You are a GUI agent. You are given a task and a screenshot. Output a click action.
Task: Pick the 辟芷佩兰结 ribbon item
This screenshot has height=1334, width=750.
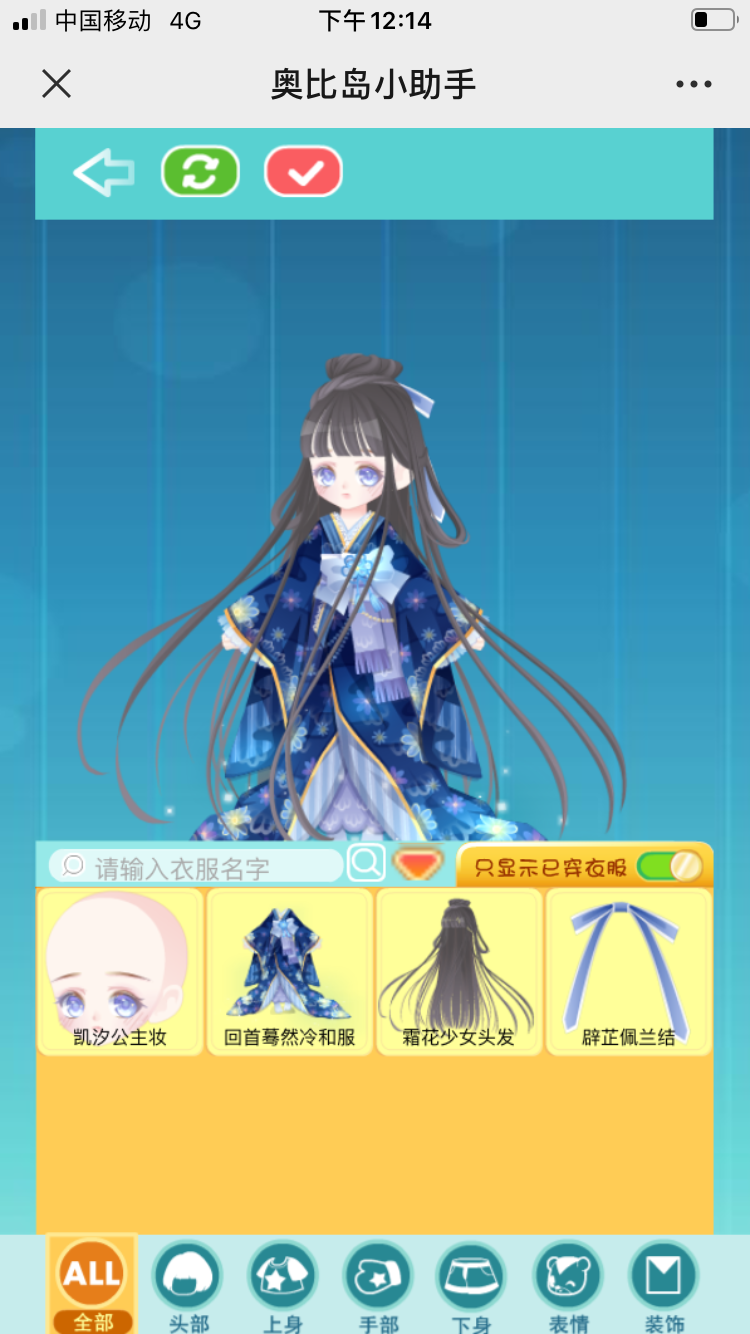(628, 971)
